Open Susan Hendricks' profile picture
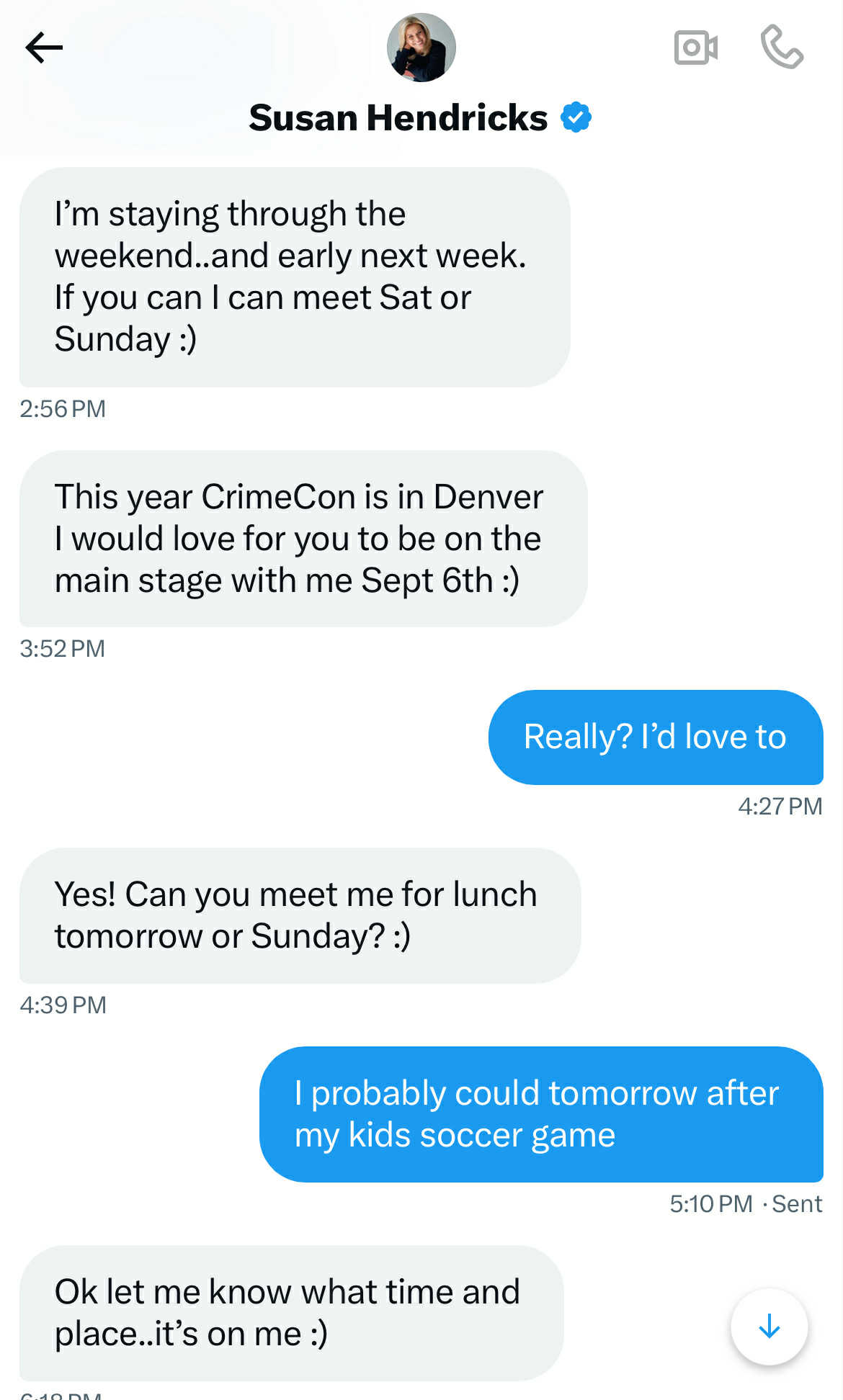The width and height of the screenshot is (843, 1400). click(x=421, y=48)
